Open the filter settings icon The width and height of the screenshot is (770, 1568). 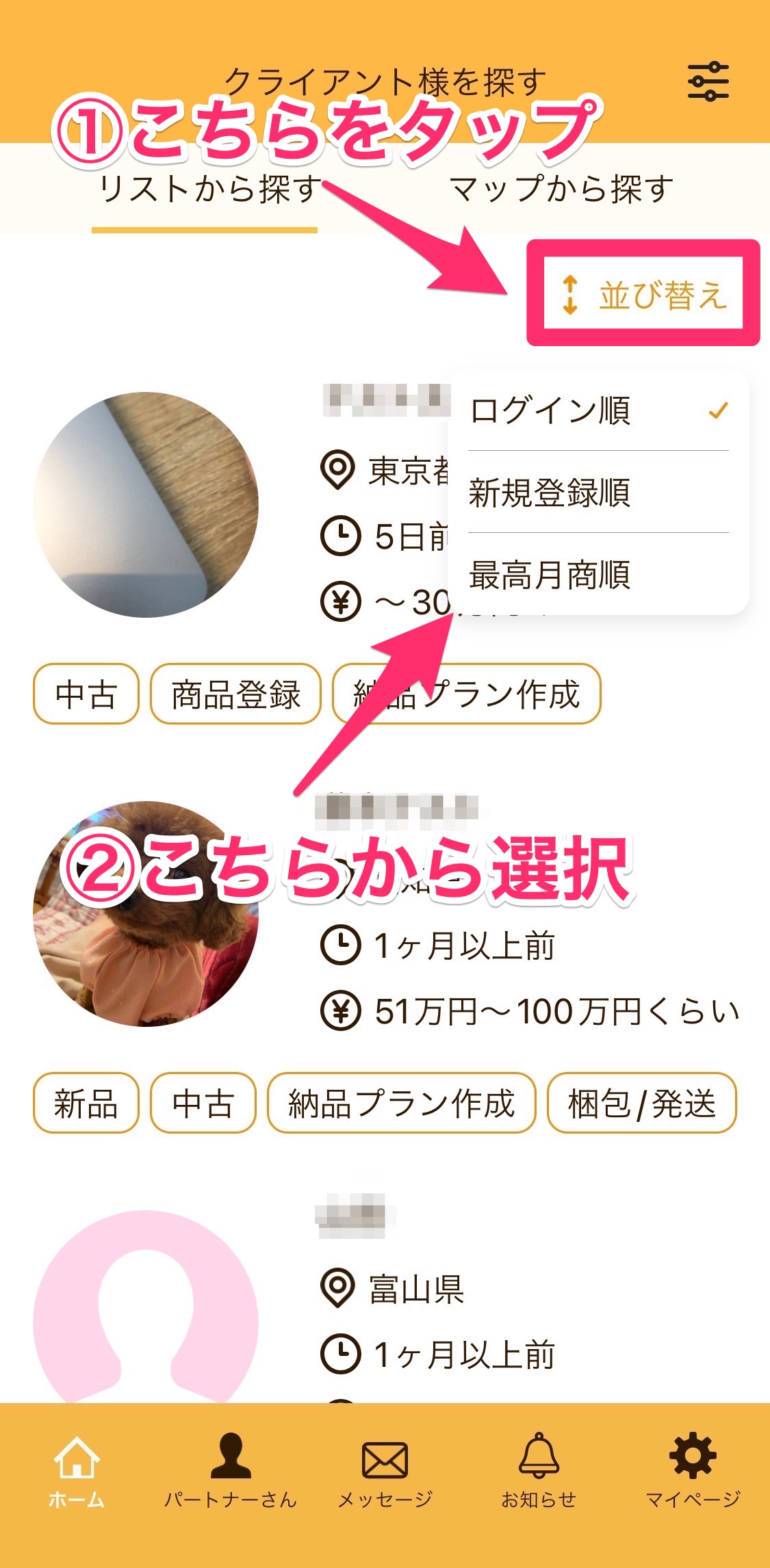[708, 81]
